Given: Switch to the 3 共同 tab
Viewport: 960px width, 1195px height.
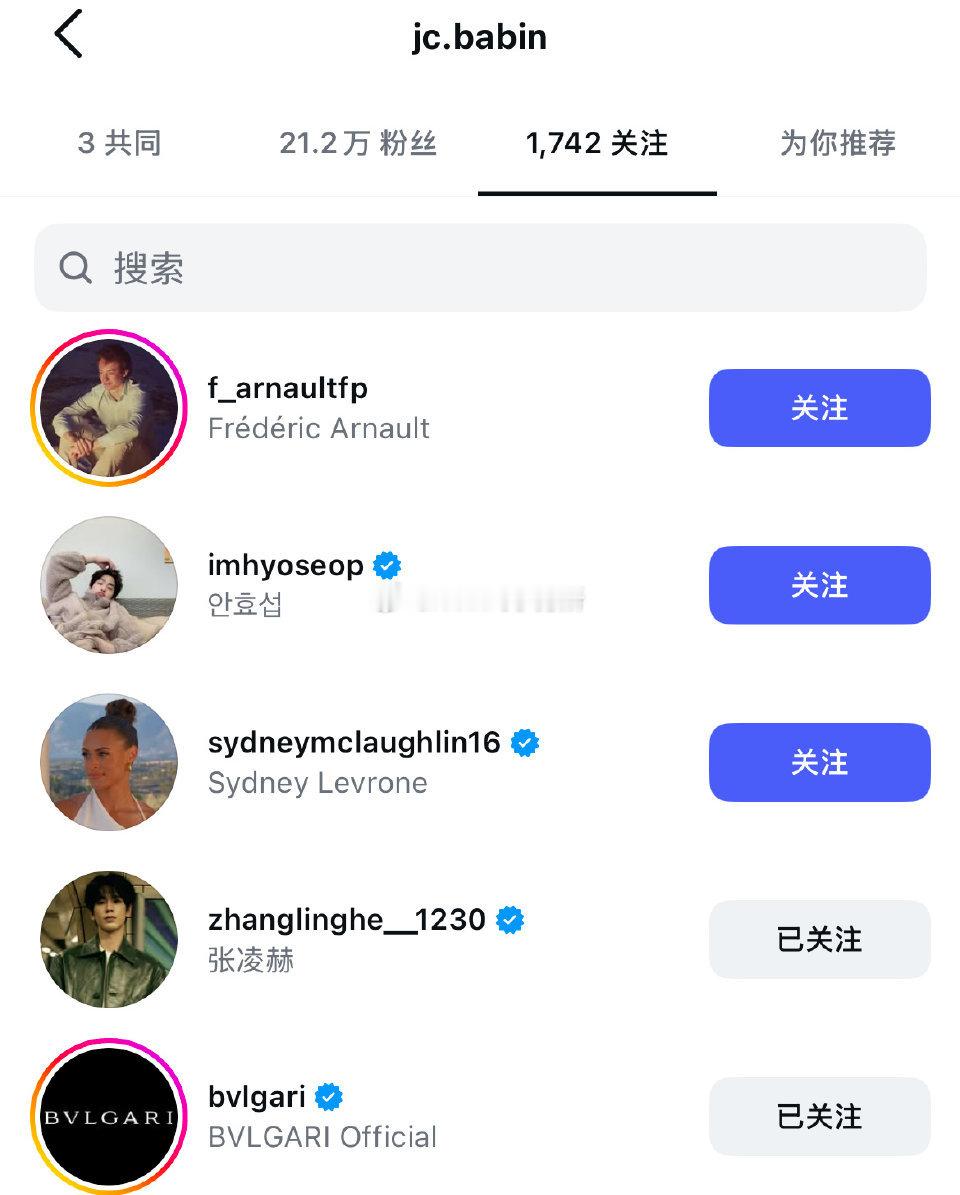Looking at the screenshot, I should [118, 144].
